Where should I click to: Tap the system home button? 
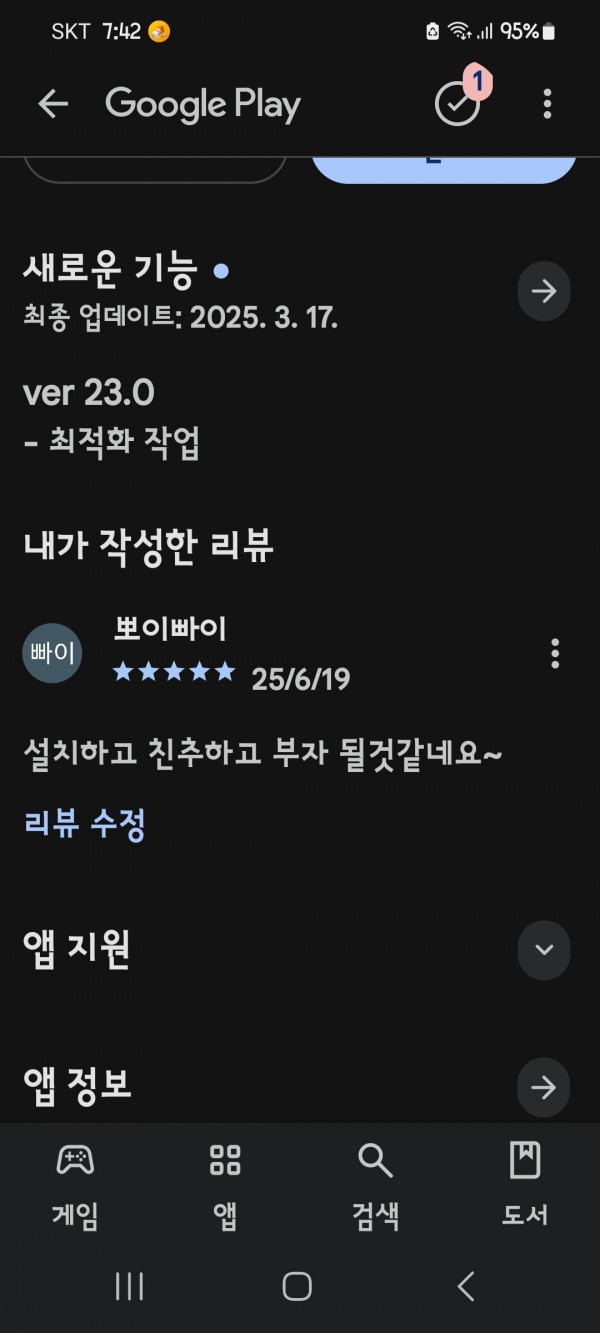pyautogui.click(x=297, y=1286)
